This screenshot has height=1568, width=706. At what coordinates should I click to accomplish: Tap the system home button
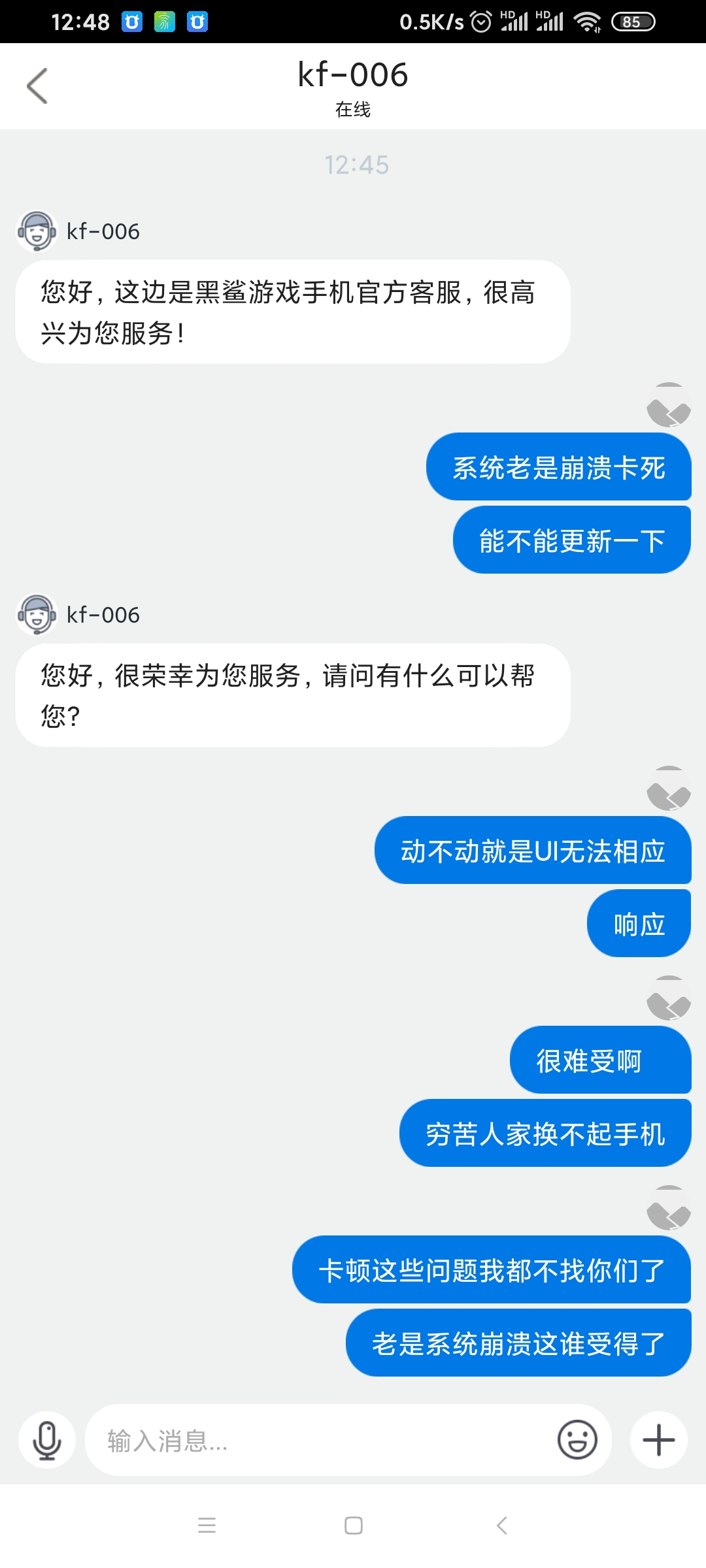(353, 1526)
